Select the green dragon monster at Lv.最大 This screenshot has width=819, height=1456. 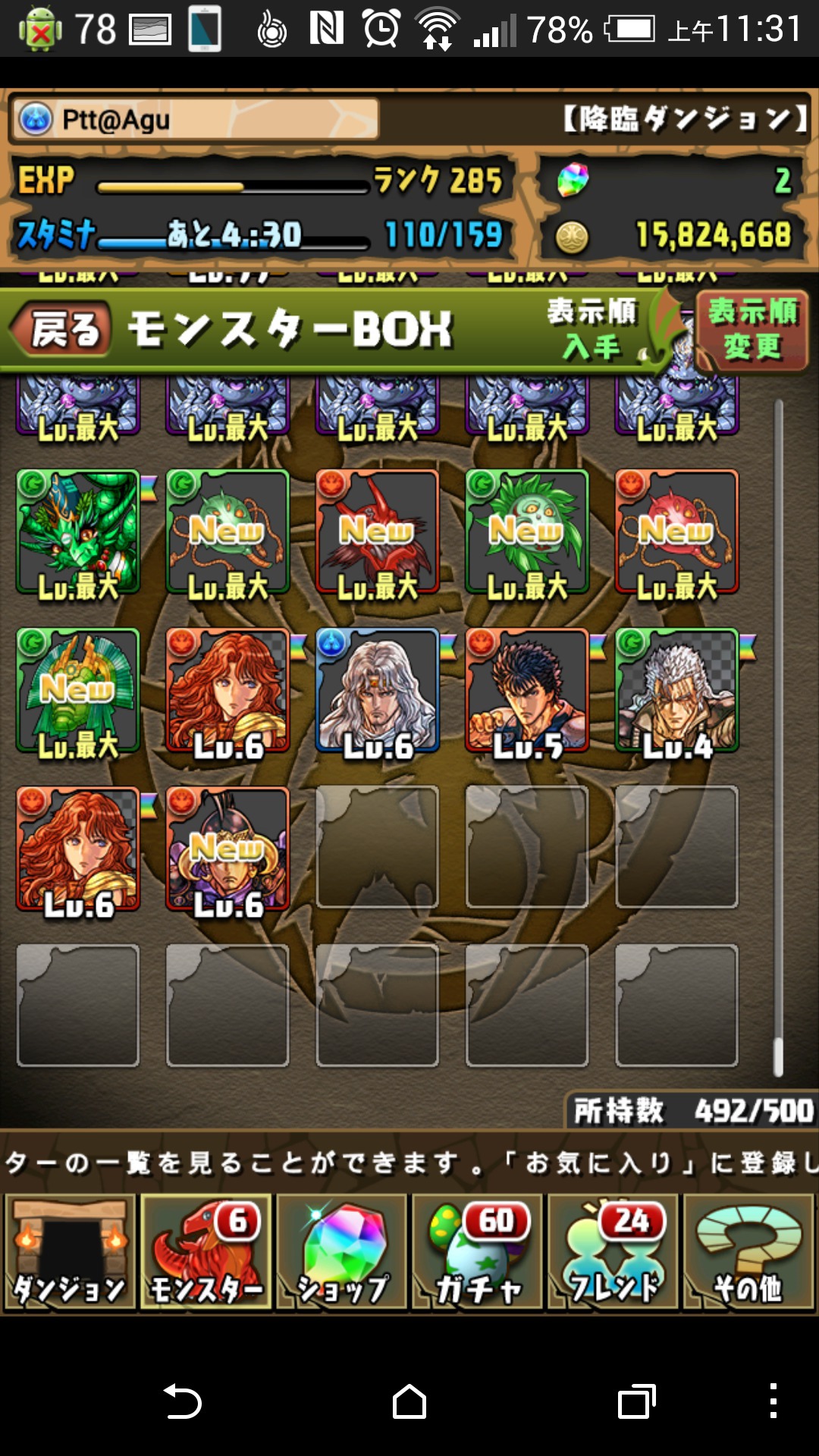coord(77,532)
